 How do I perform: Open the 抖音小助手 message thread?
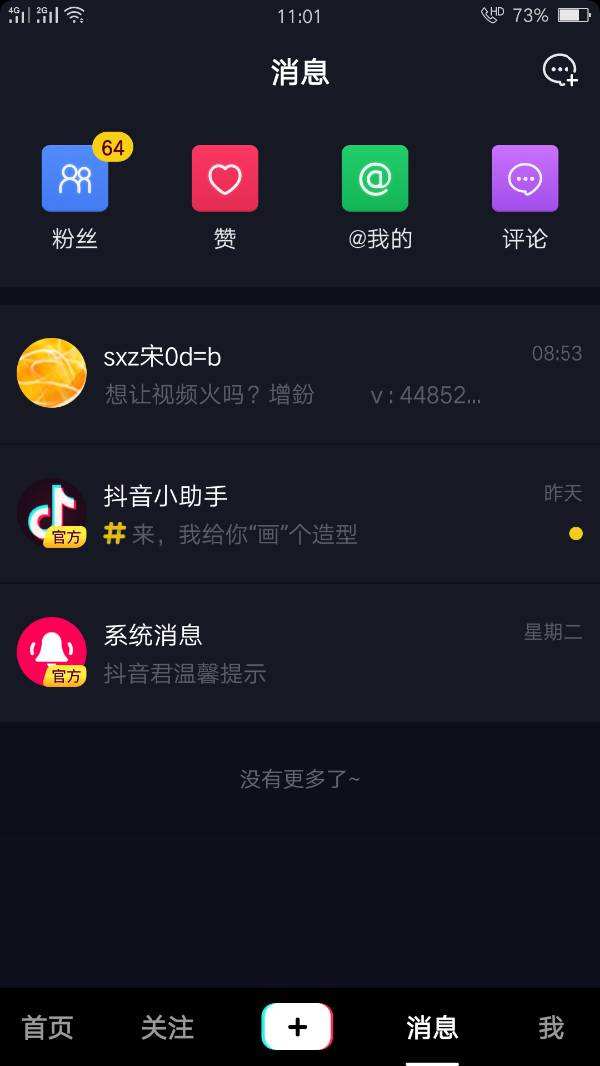click(300, 513)
